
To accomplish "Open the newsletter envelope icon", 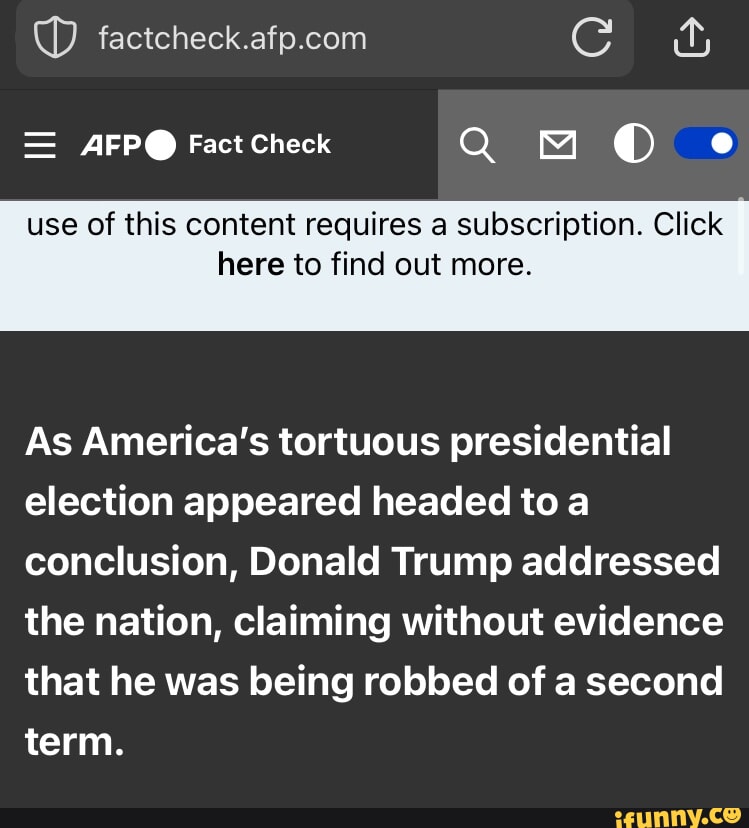I will [x=558, y=144].
